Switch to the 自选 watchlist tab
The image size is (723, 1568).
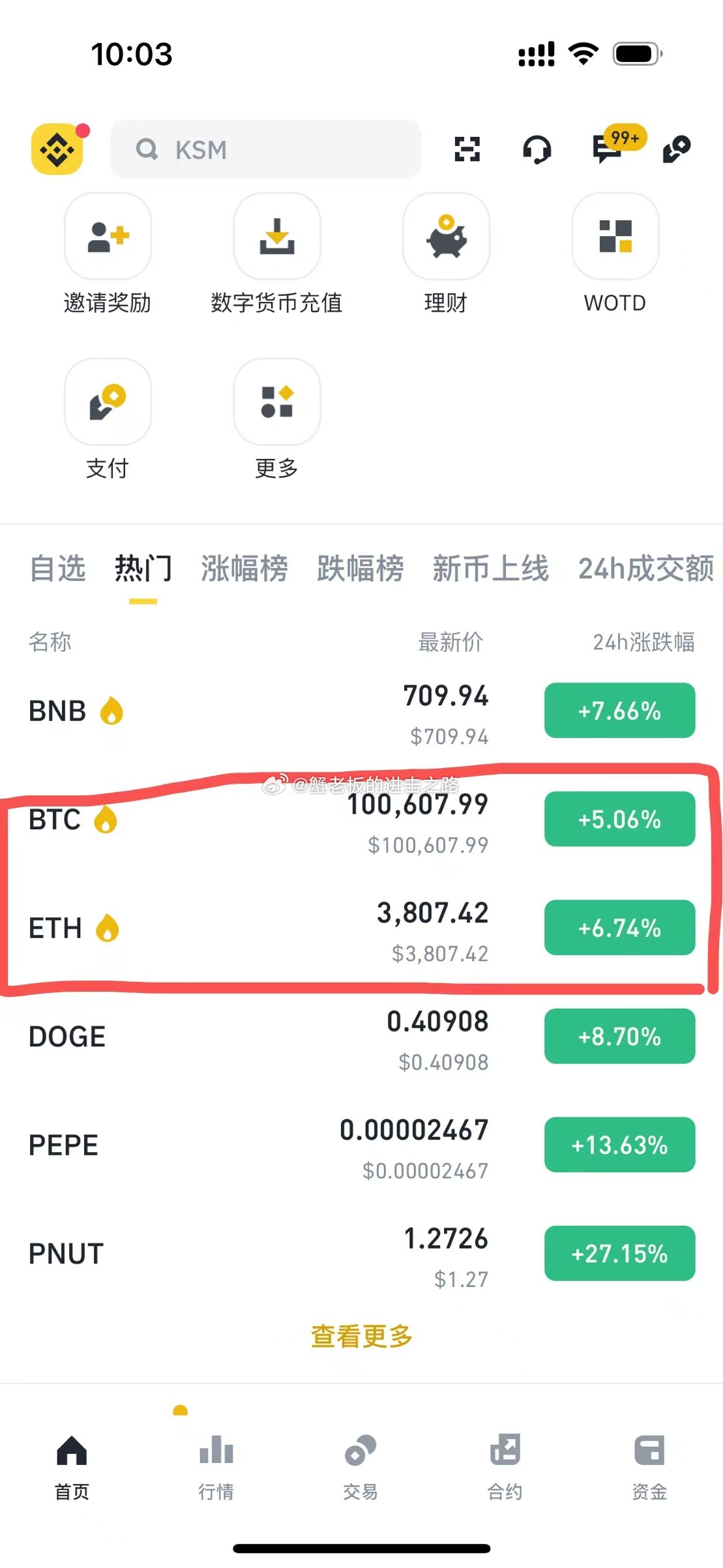(x=58, y=569)
